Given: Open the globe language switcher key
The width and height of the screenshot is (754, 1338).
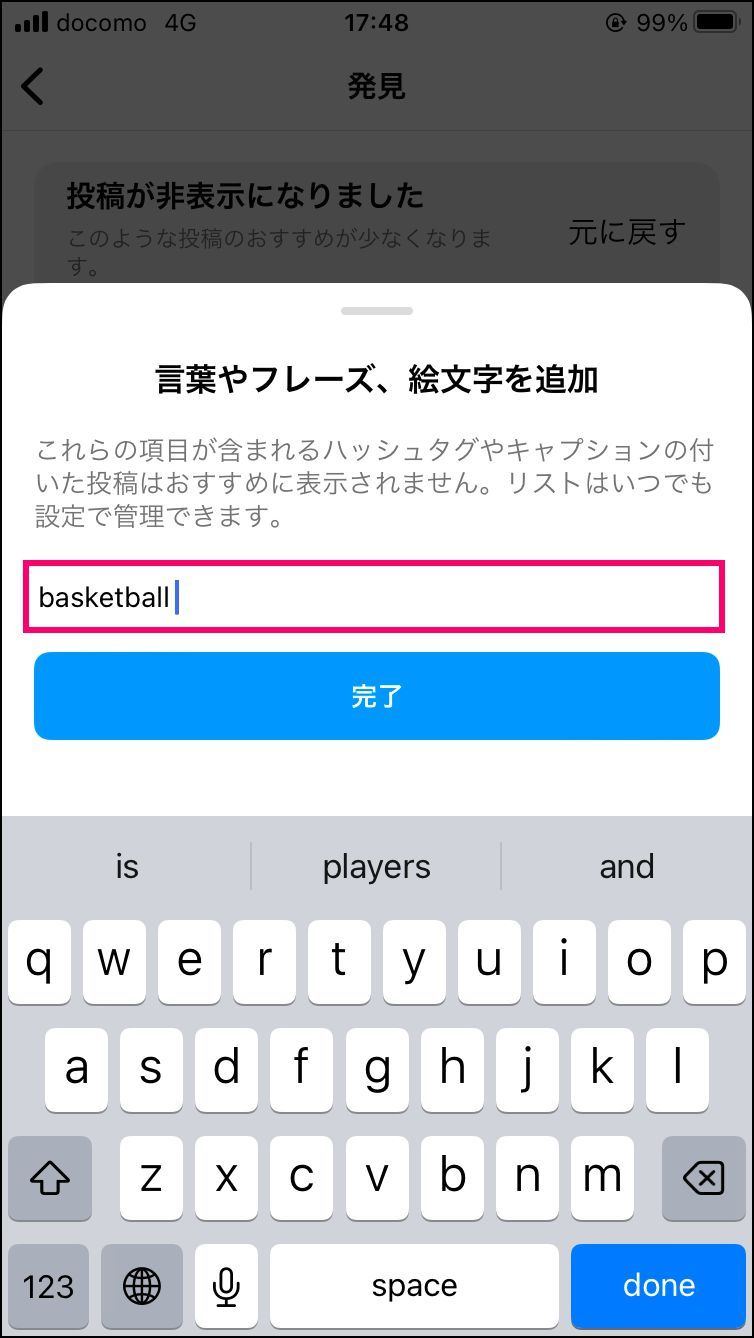Looking at the screenshot, I should click(x=142, y=1285).
